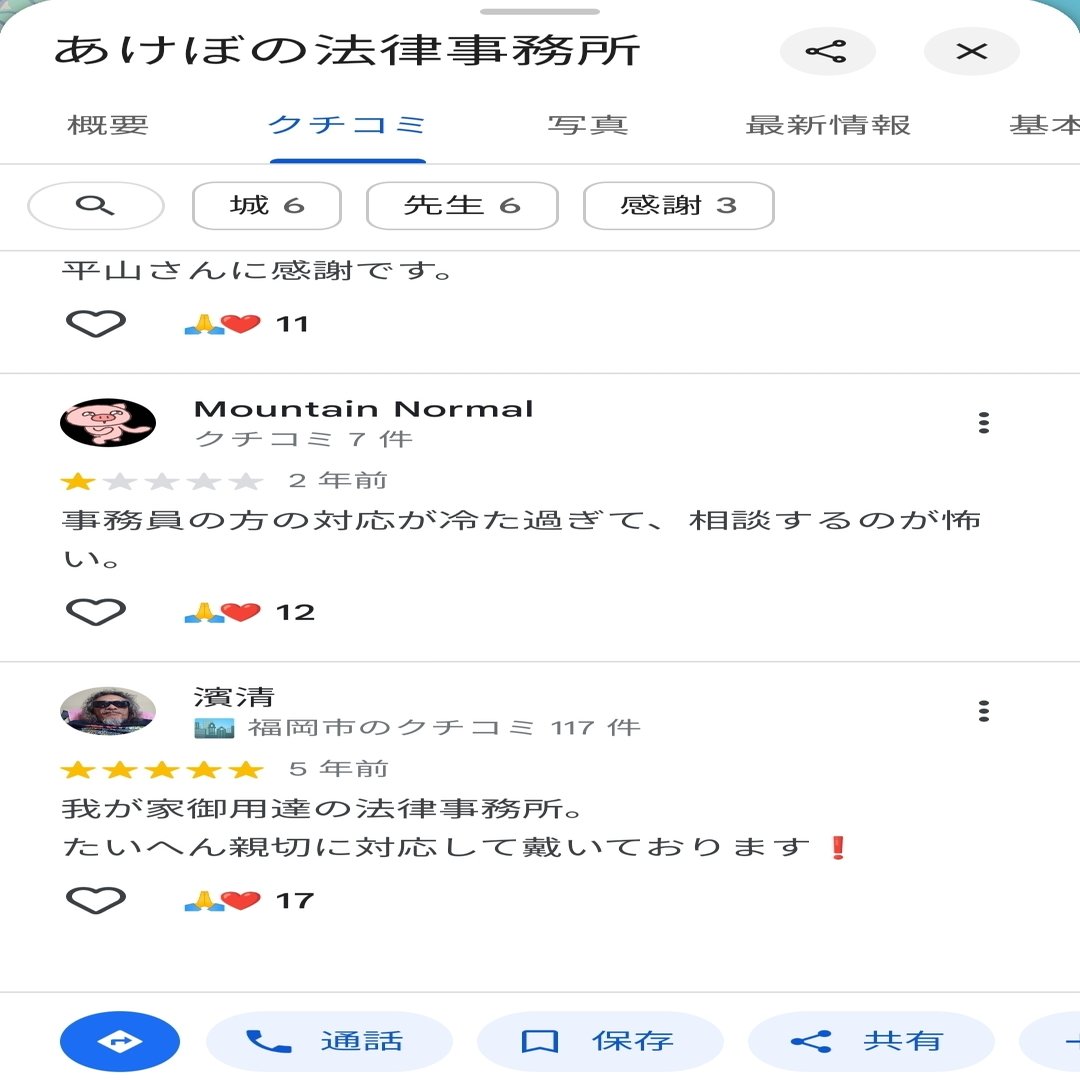Like the review by 濱清

[96, 899]
